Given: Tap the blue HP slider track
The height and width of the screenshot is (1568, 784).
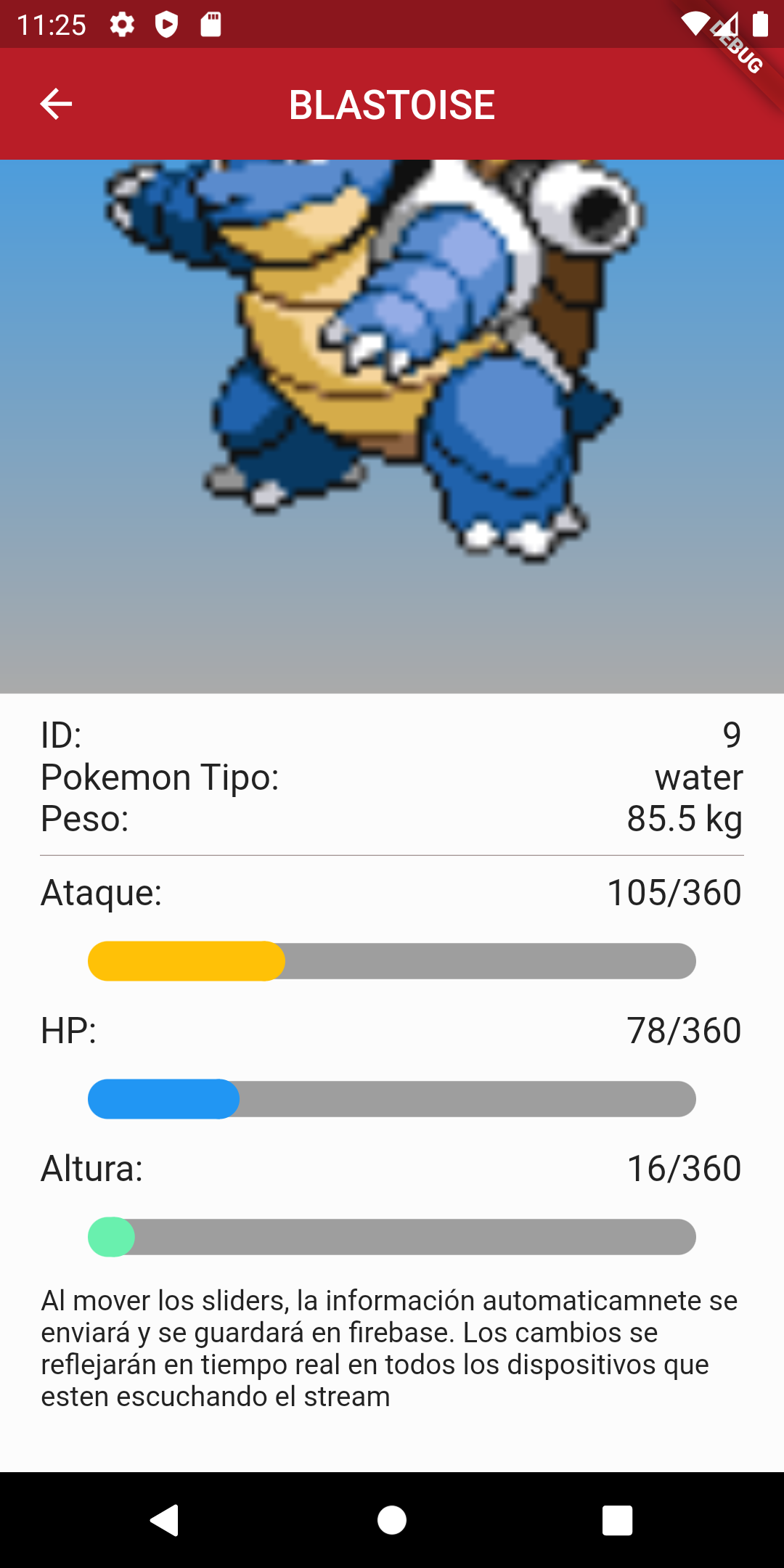Looking at the screenshot, I should pyautogui.click(x=392, y=1099).
